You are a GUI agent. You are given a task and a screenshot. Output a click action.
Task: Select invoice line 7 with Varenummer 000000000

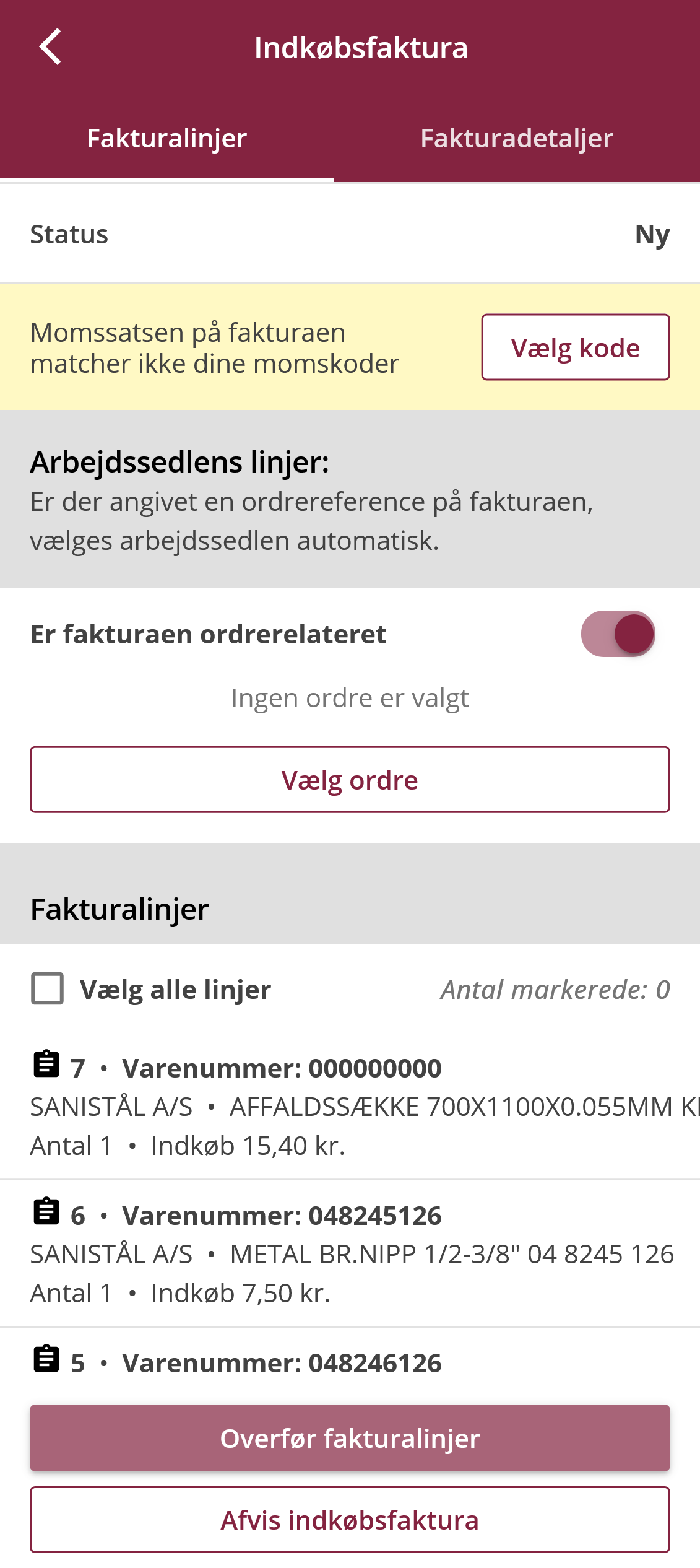(350, 1106)
